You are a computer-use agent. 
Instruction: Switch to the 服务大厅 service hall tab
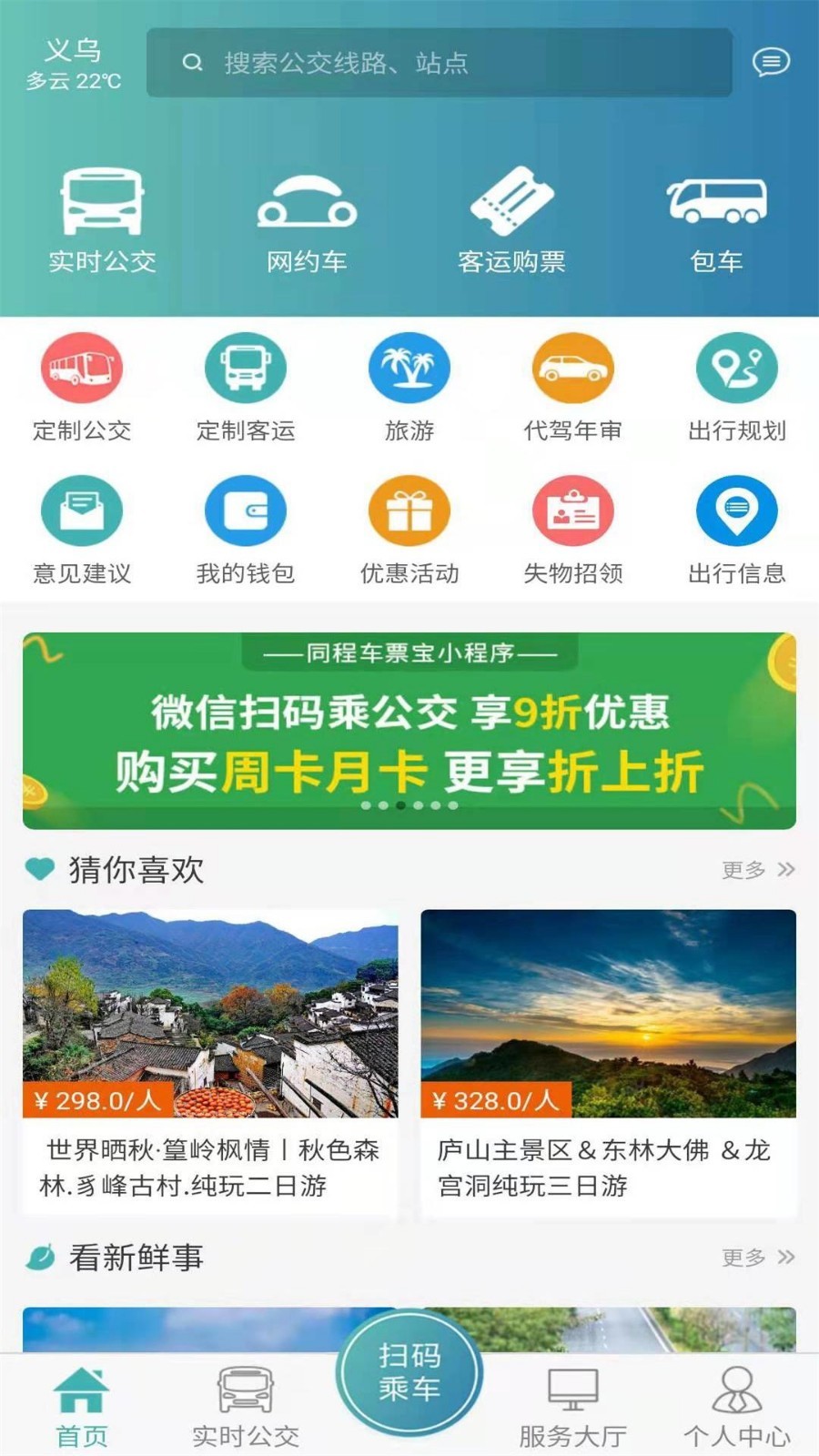pos(571,1401)
